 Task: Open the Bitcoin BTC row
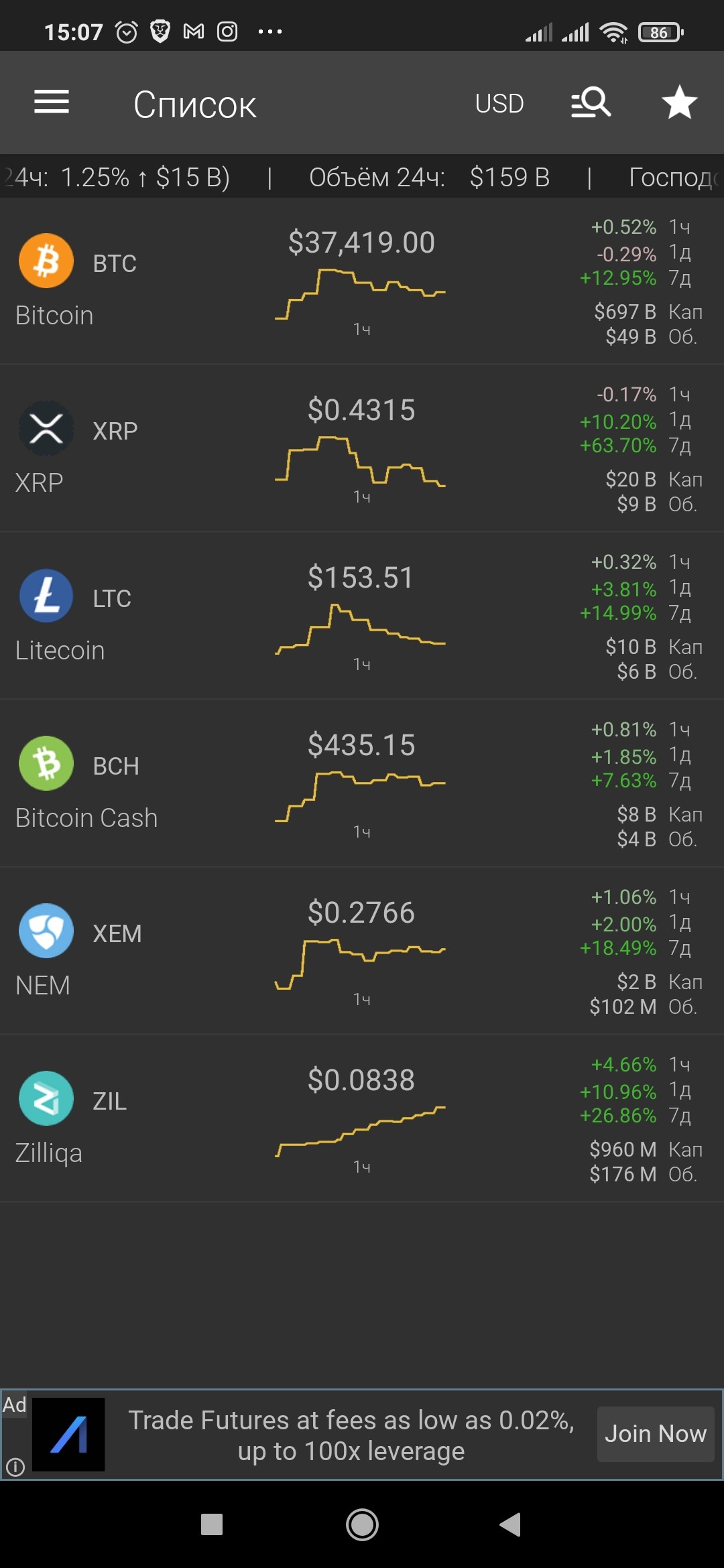(362, 281)
